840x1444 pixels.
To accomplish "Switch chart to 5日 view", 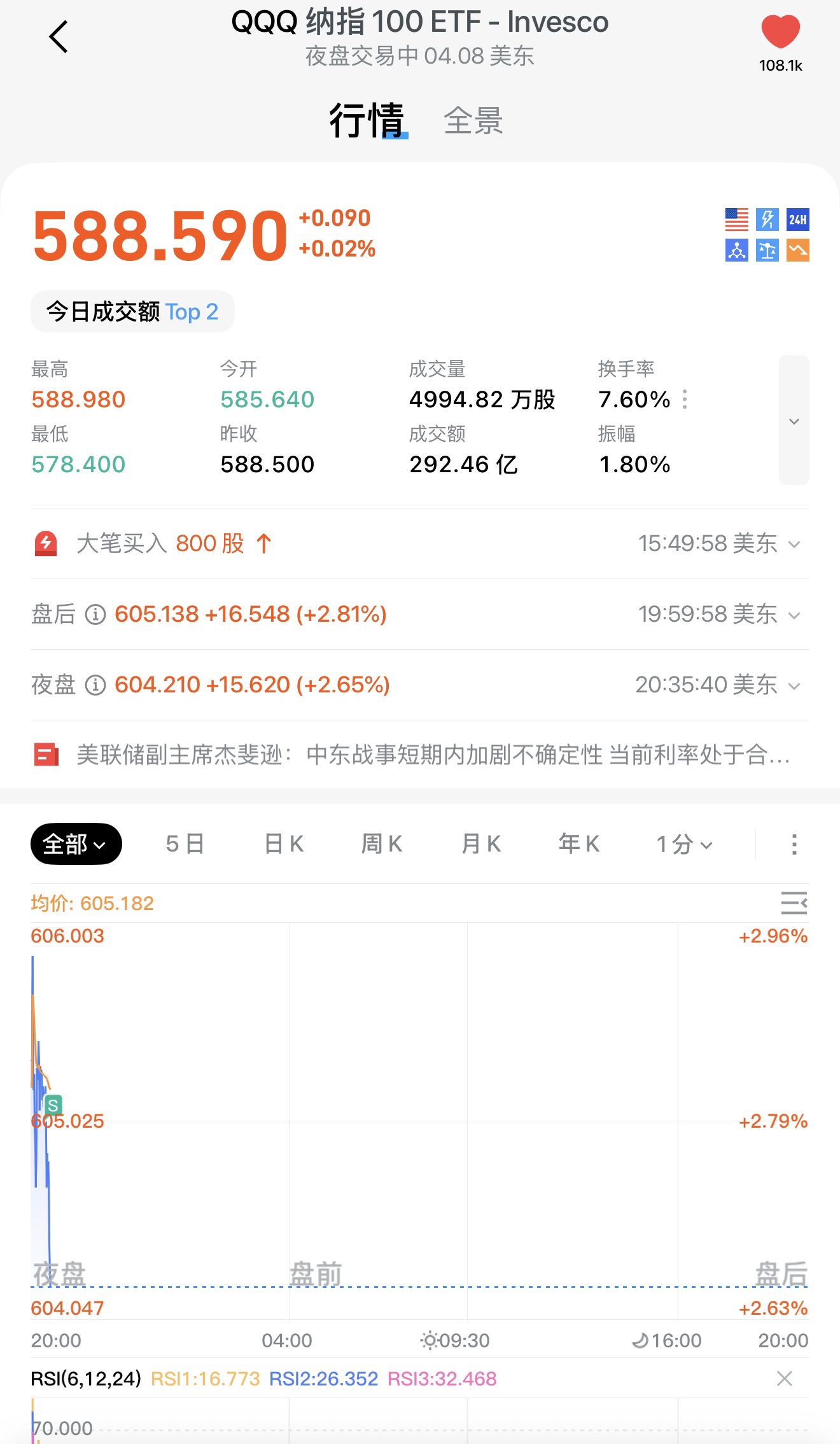I will 185,845.
